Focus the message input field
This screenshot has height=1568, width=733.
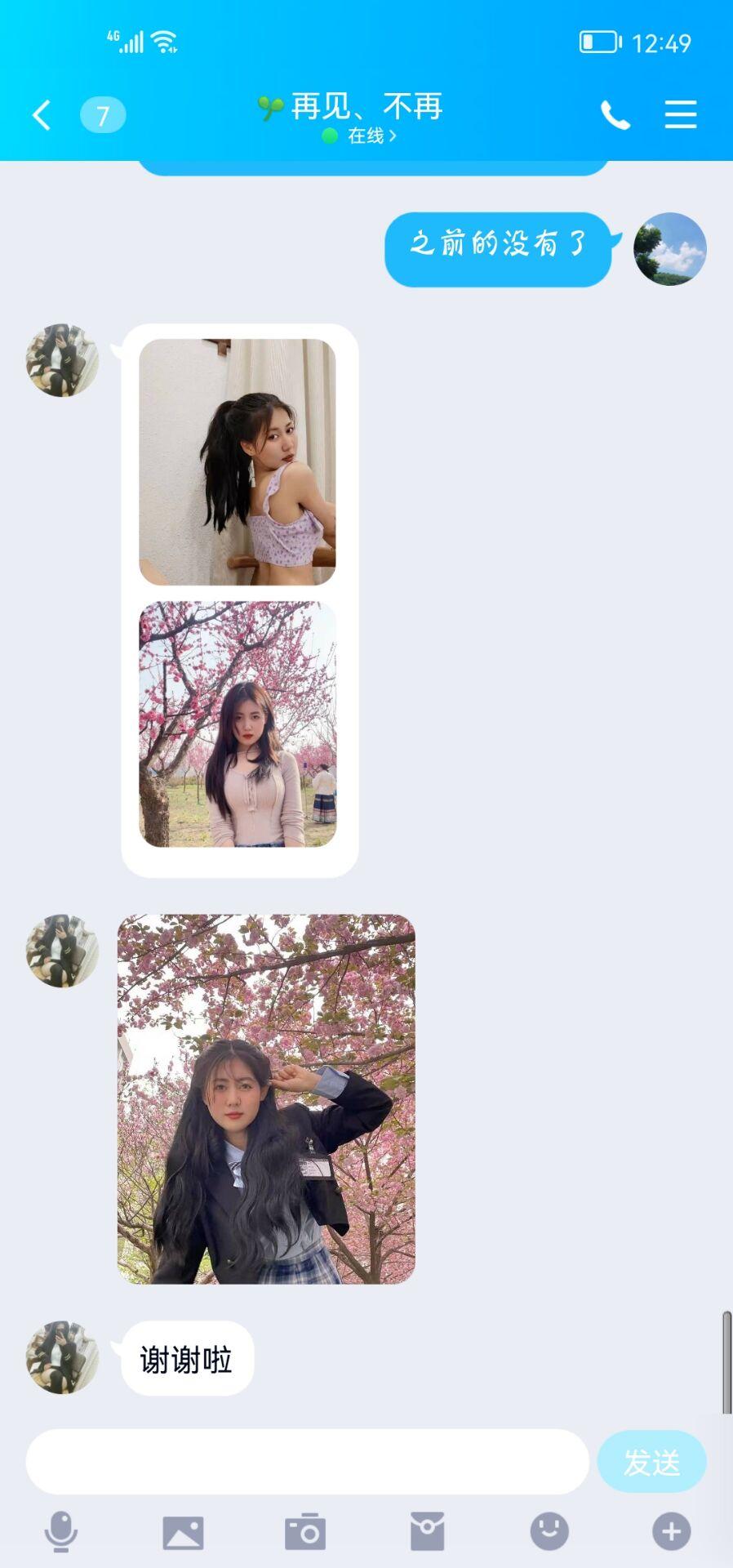307,1461
